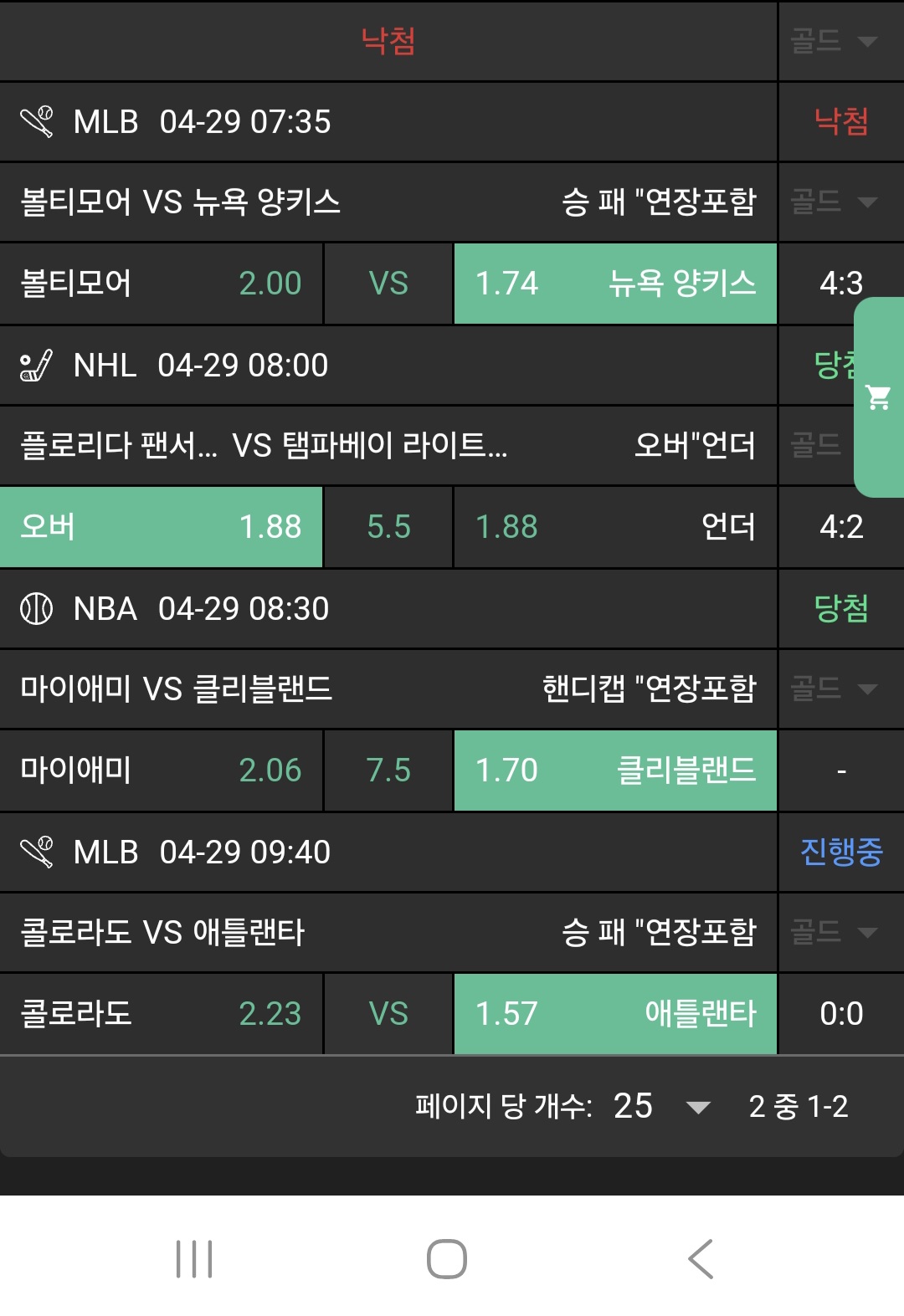Select the 뉴욕 양키스 1.74 odds

pos(615,284)
